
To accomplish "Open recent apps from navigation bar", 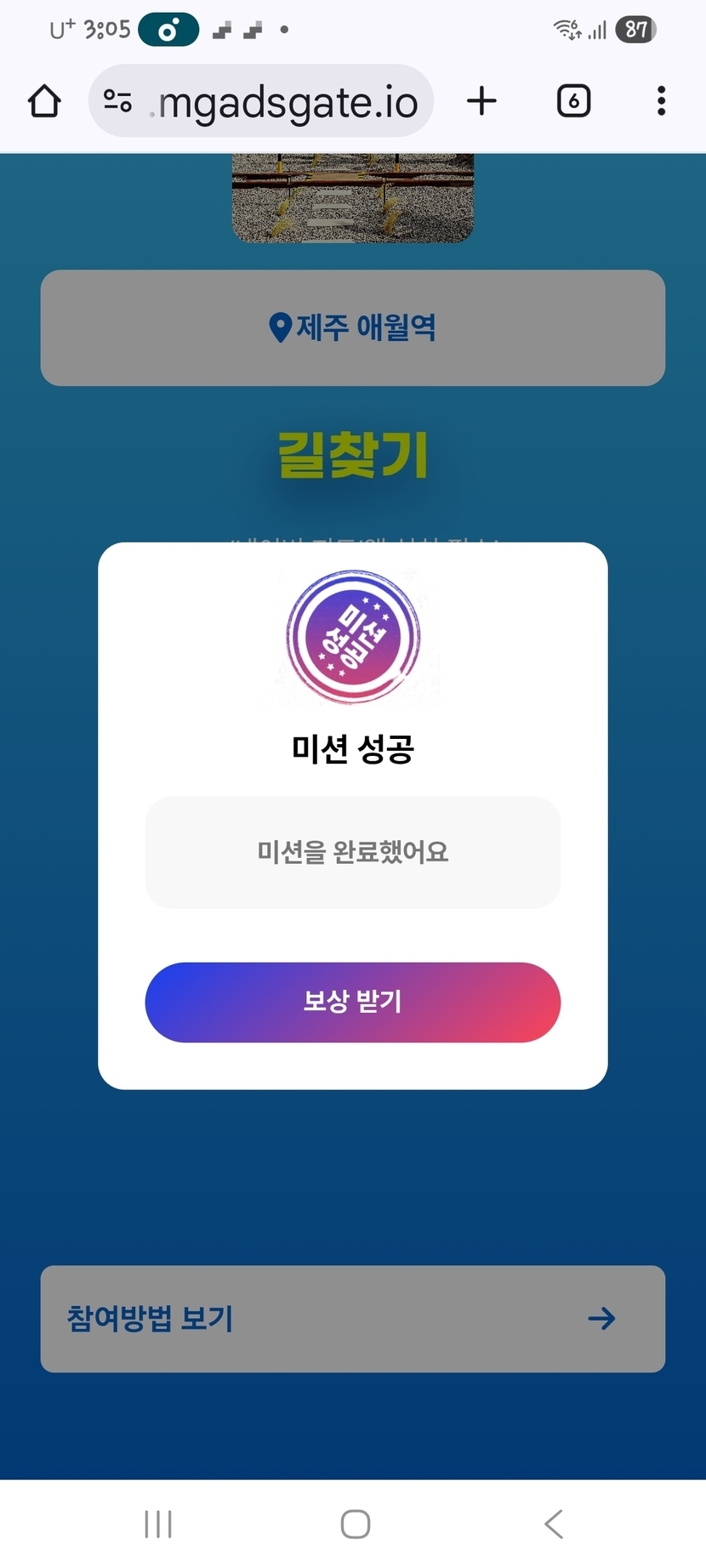I will coord(158,1523).
